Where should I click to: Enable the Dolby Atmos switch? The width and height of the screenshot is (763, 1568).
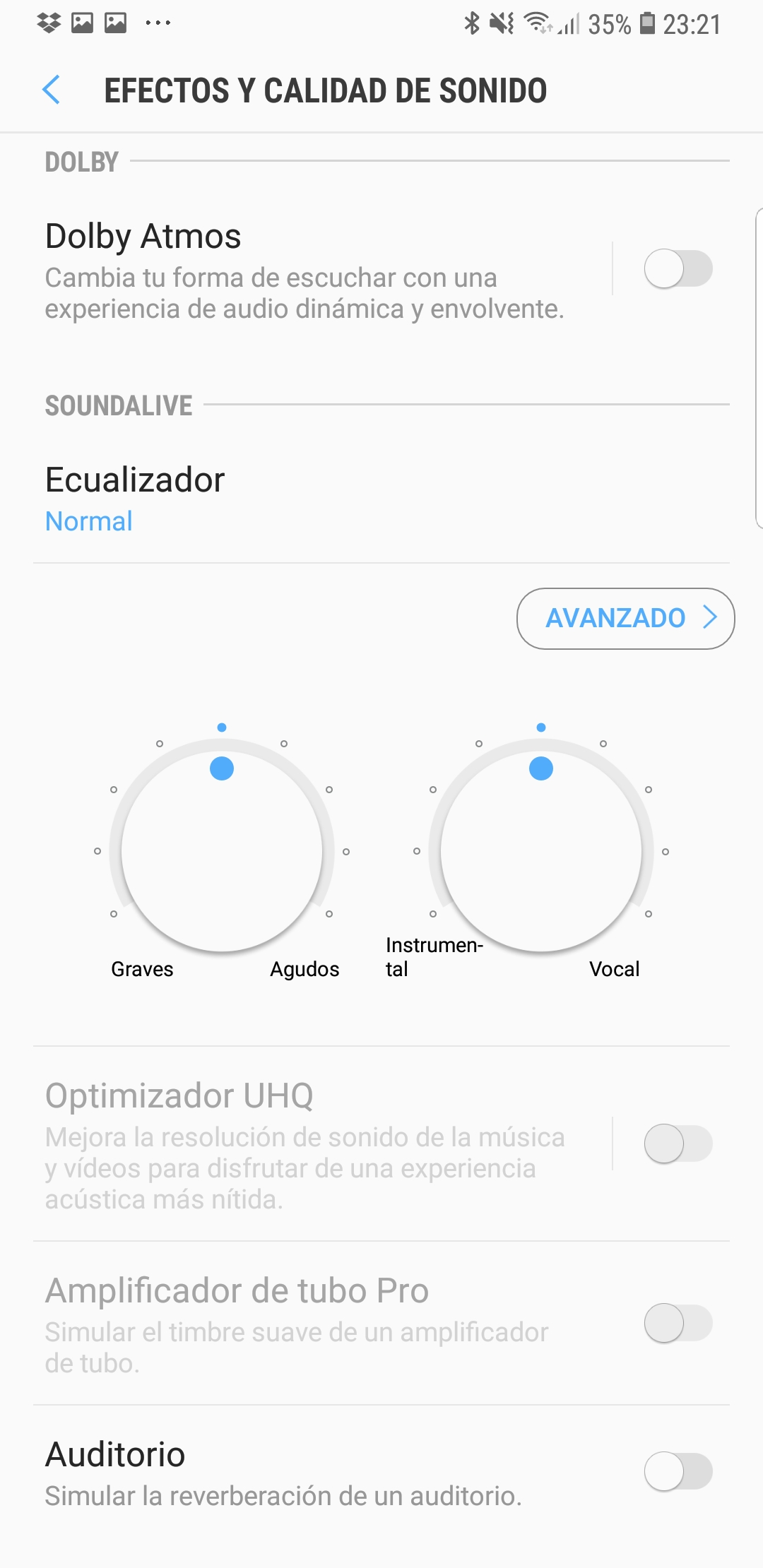678,268
